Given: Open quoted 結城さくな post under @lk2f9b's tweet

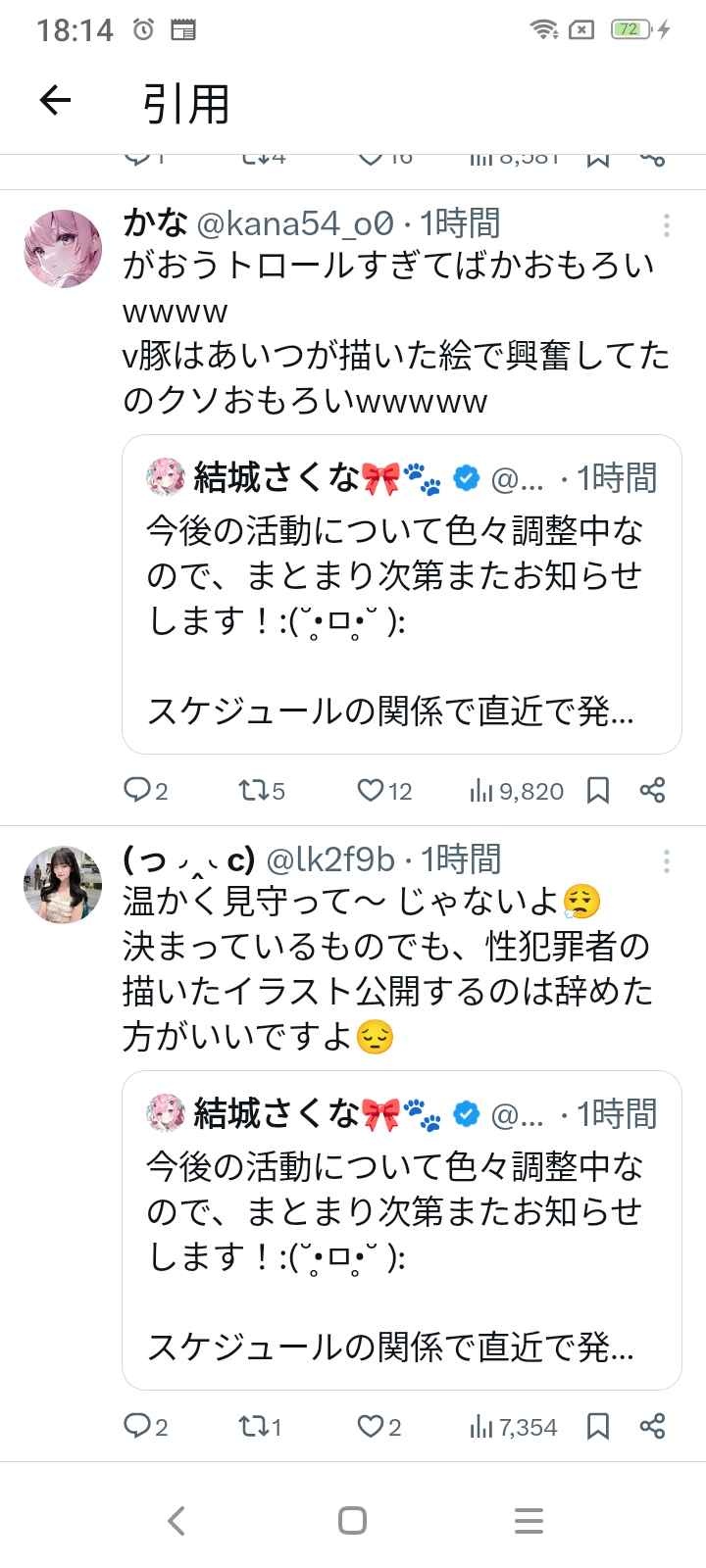Looking at the screenshot, I should [x=401, y=1230].
